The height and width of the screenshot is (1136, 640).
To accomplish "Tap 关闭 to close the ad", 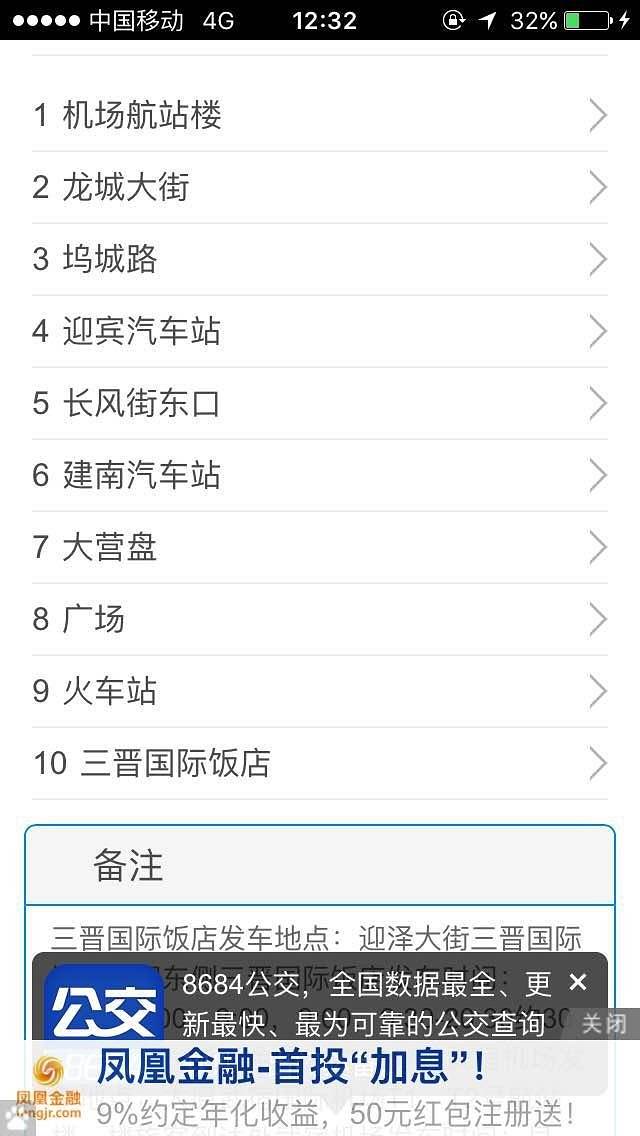I will 605,1023.
